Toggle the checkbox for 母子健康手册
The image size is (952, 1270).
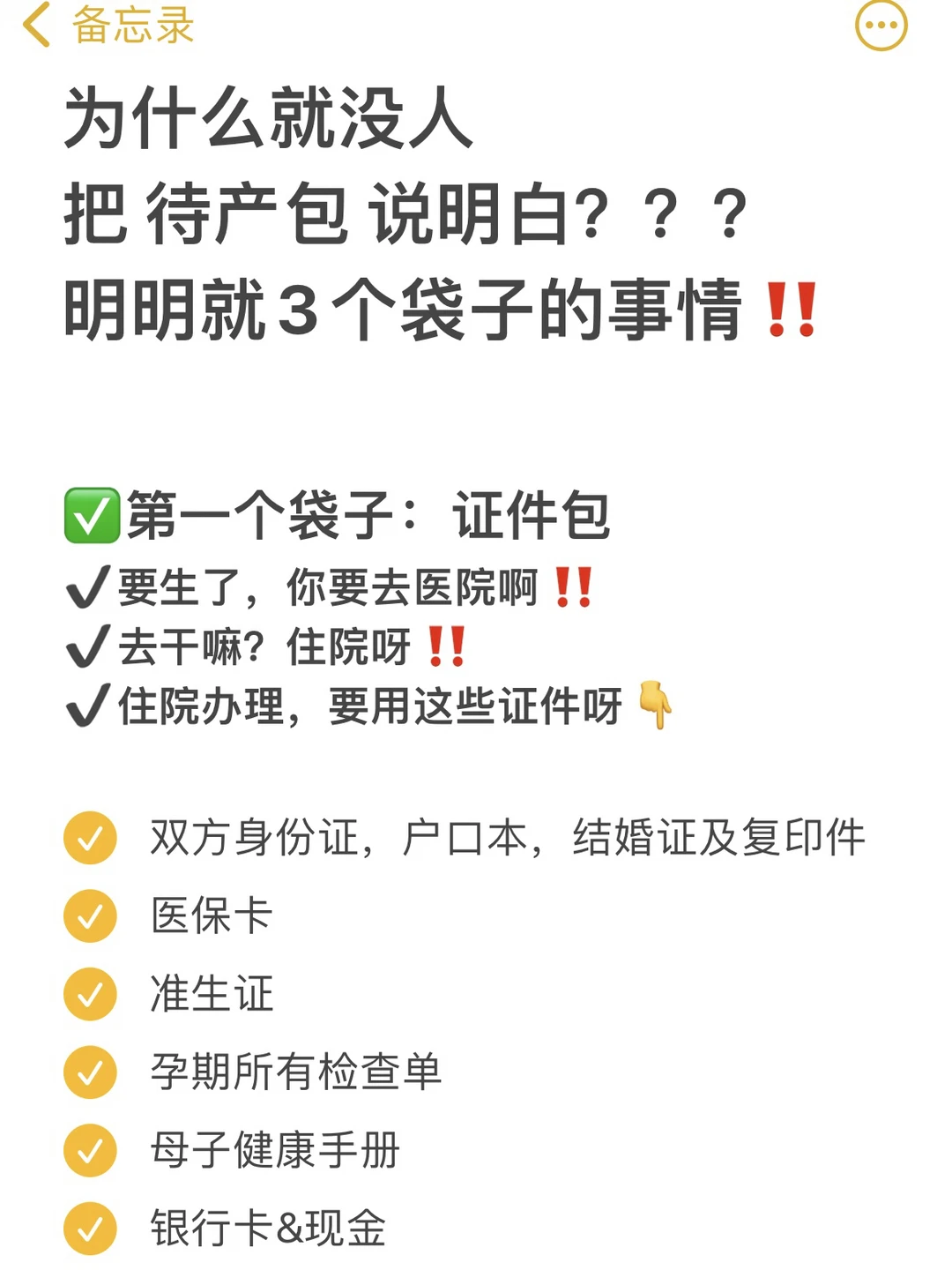point(89,1148)
